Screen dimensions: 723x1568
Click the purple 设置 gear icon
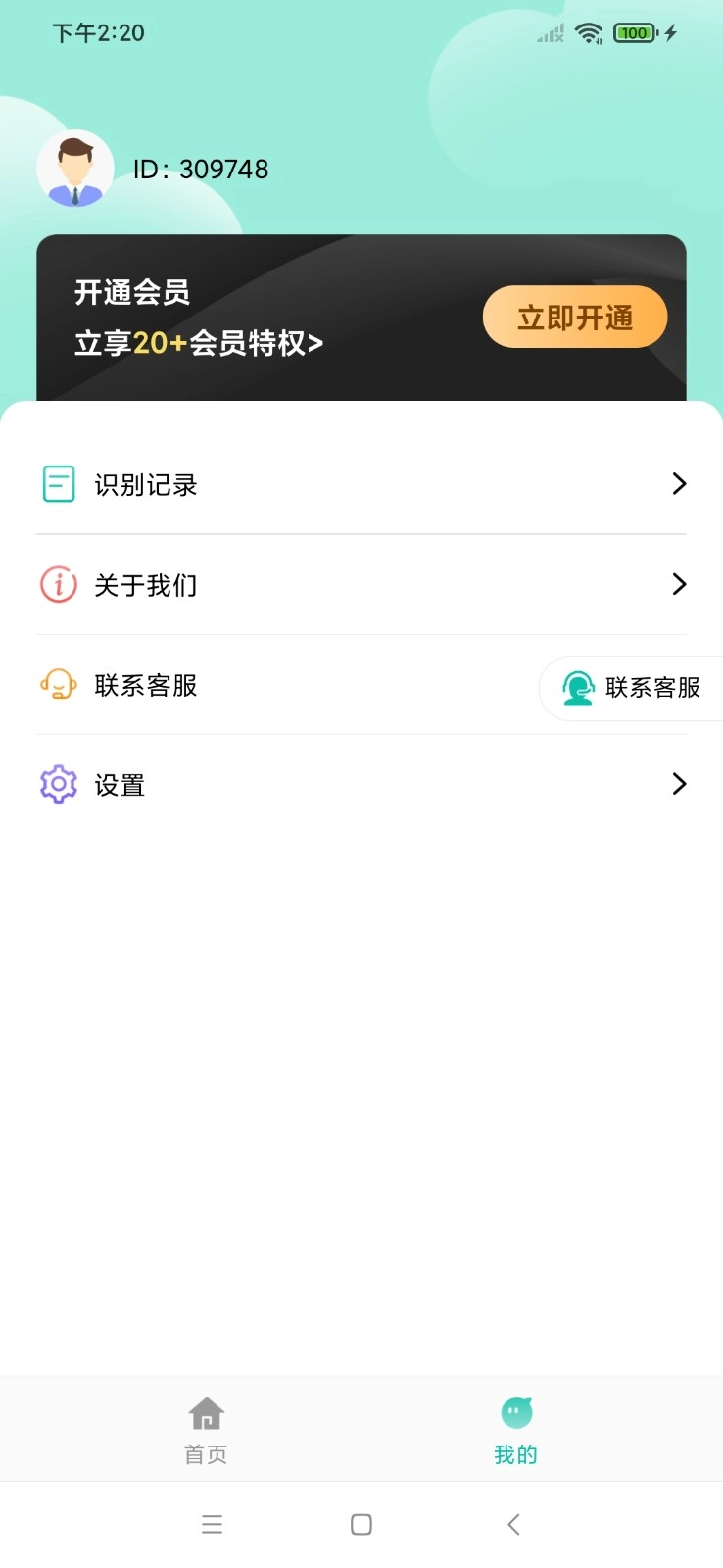[x=58, y=784]
